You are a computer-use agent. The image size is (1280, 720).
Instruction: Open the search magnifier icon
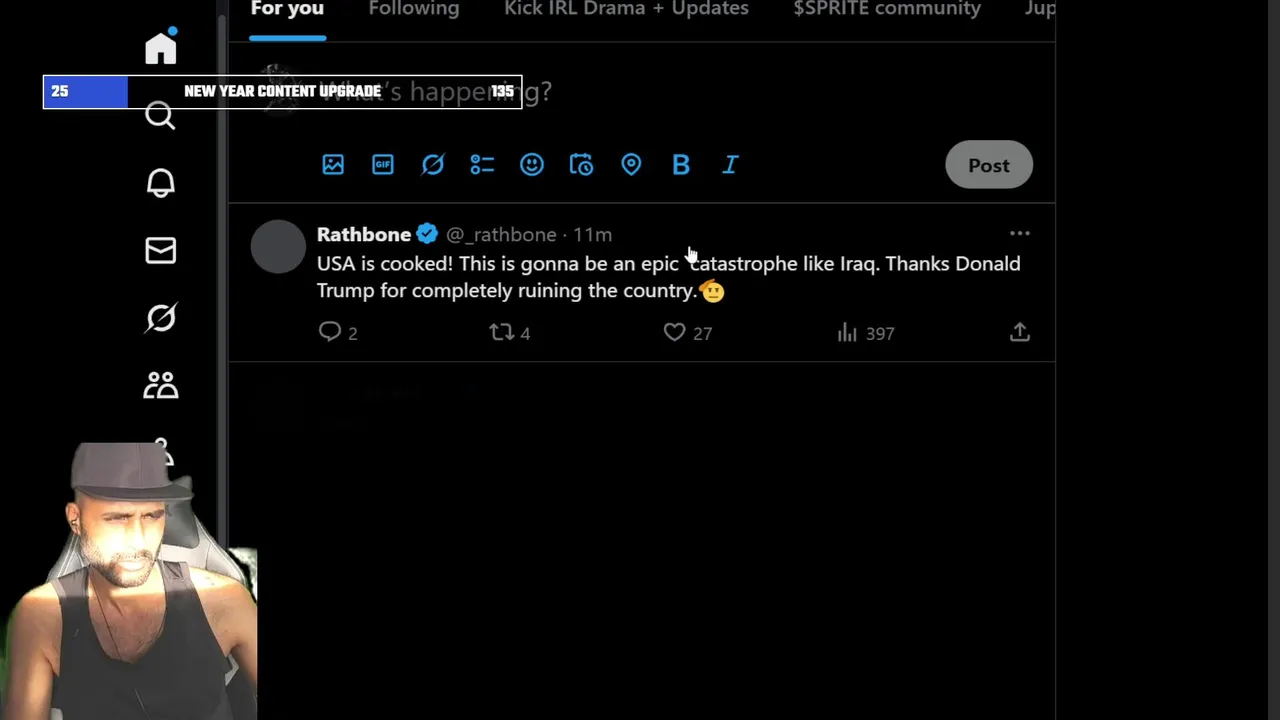pos(160,117)
